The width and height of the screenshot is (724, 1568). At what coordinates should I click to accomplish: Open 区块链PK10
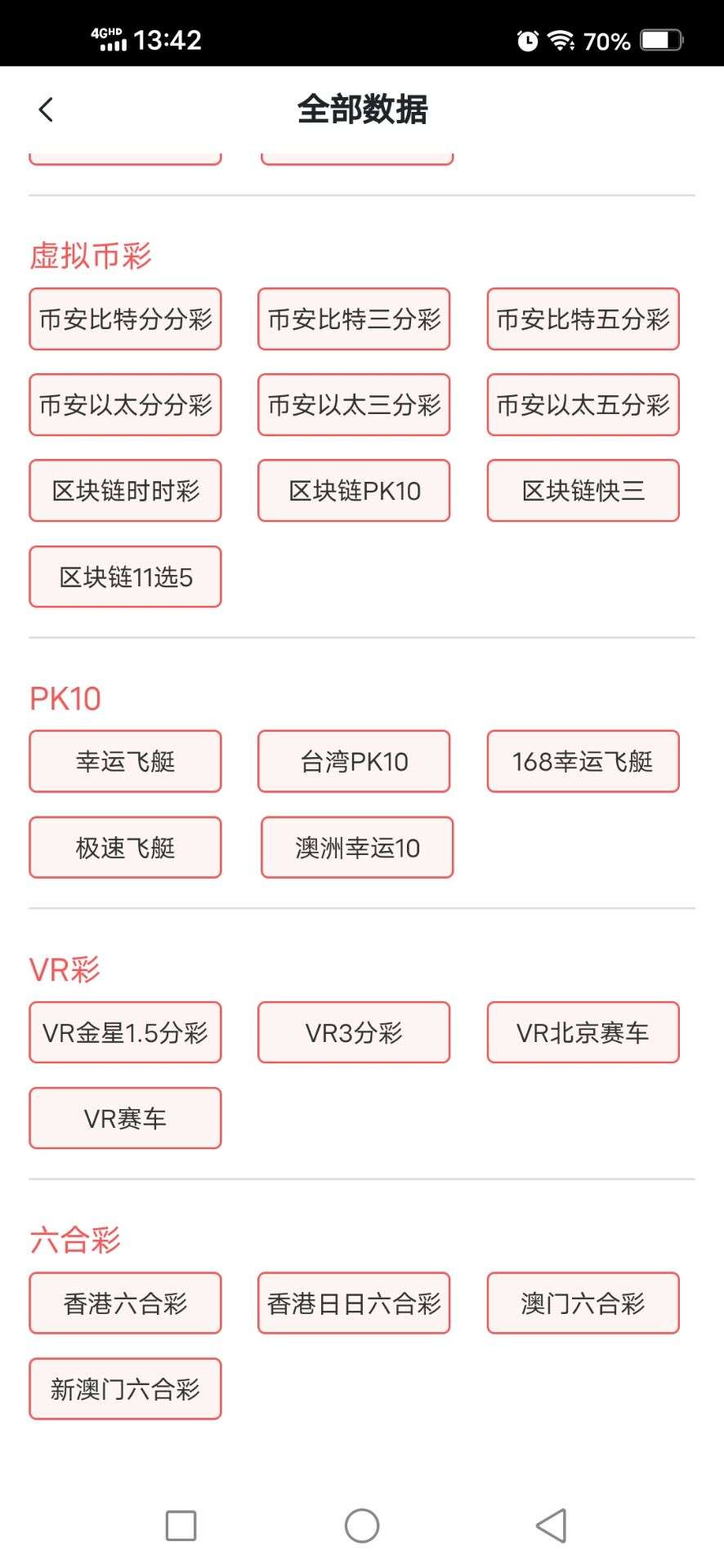(354, 490)
